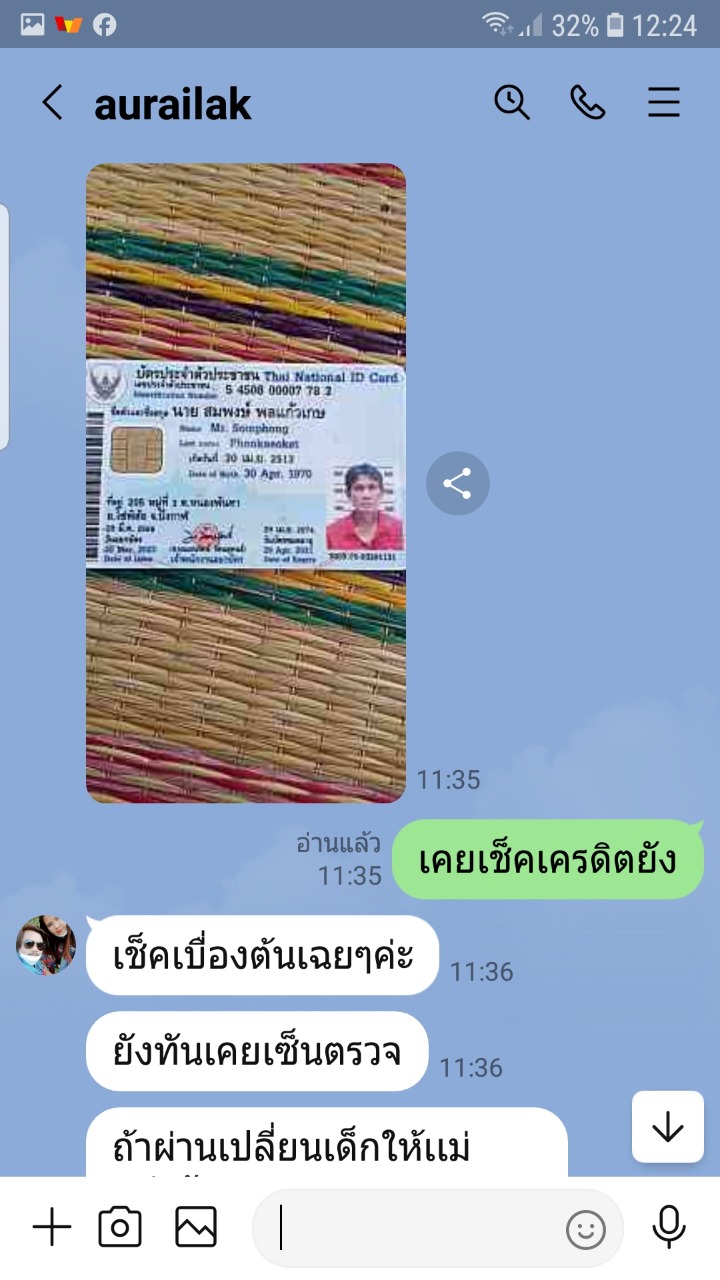Open the camera to take a photo
The width and height of the screenshot is (720, 1280).
[x=120, y=1227]
